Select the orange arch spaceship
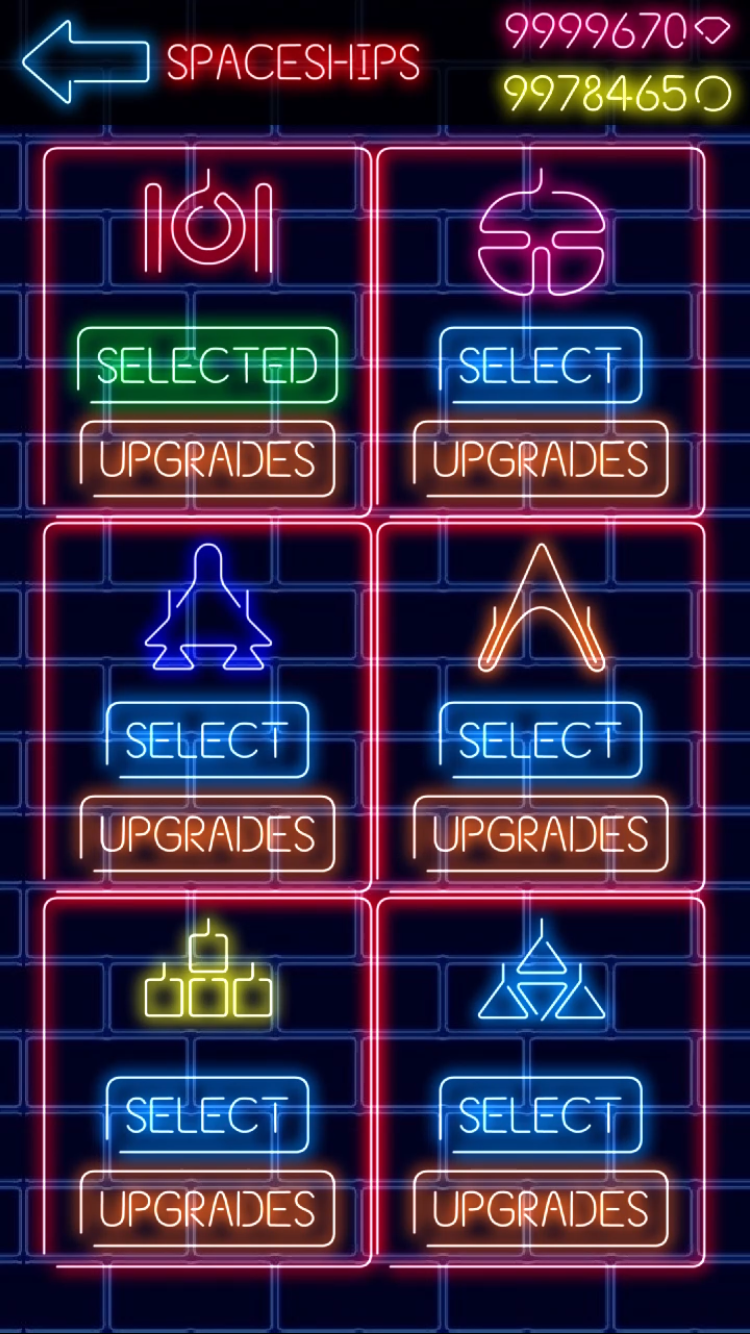 tap(540, 740)
